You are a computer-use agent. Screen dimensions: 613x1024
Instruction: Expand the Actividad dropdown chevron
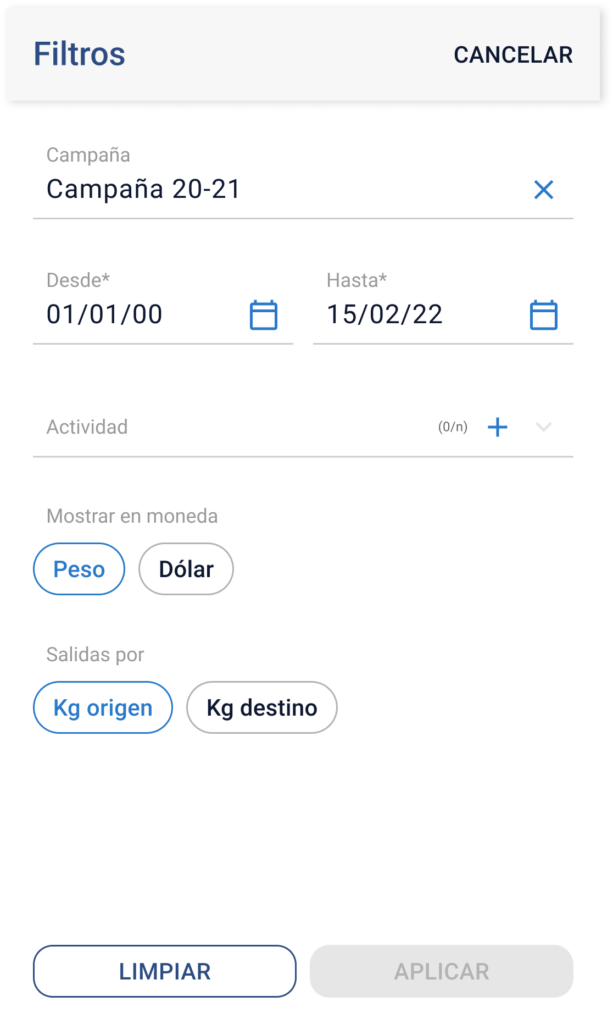coord(544,428)
